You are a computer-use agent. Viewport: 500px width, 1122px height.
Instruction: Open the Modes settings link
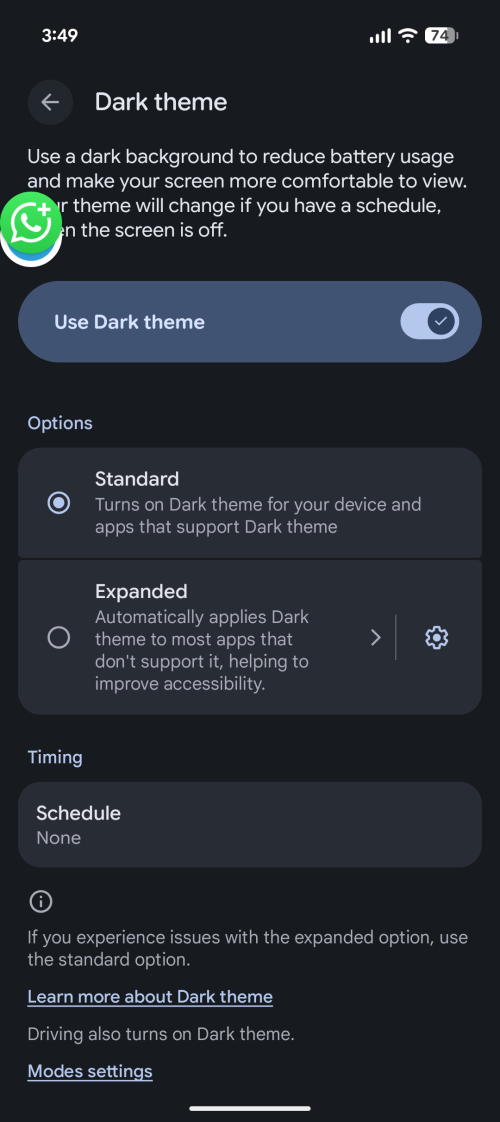click(90, 1071)
